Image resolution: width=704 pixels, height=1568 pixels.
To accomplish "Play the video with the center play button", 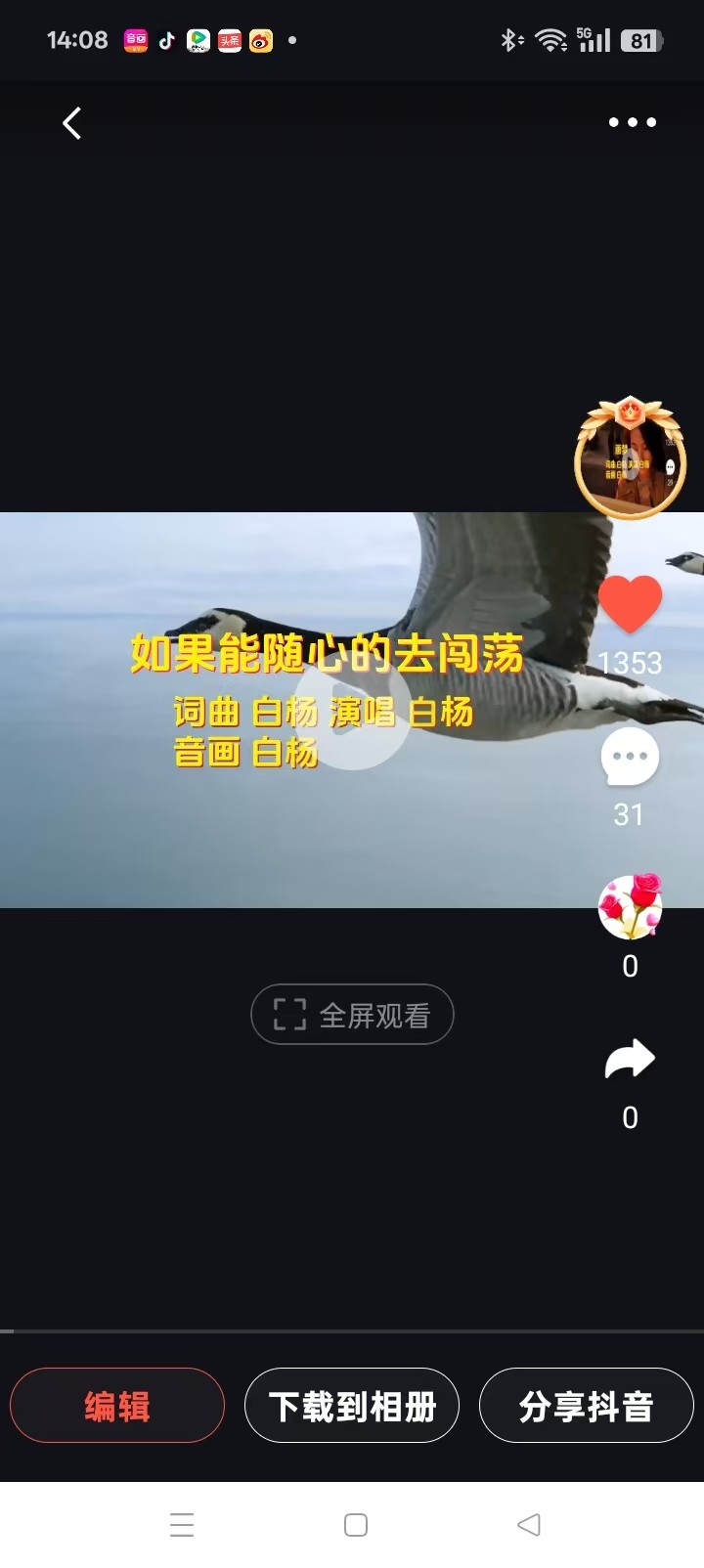I will tap(352, 723).
